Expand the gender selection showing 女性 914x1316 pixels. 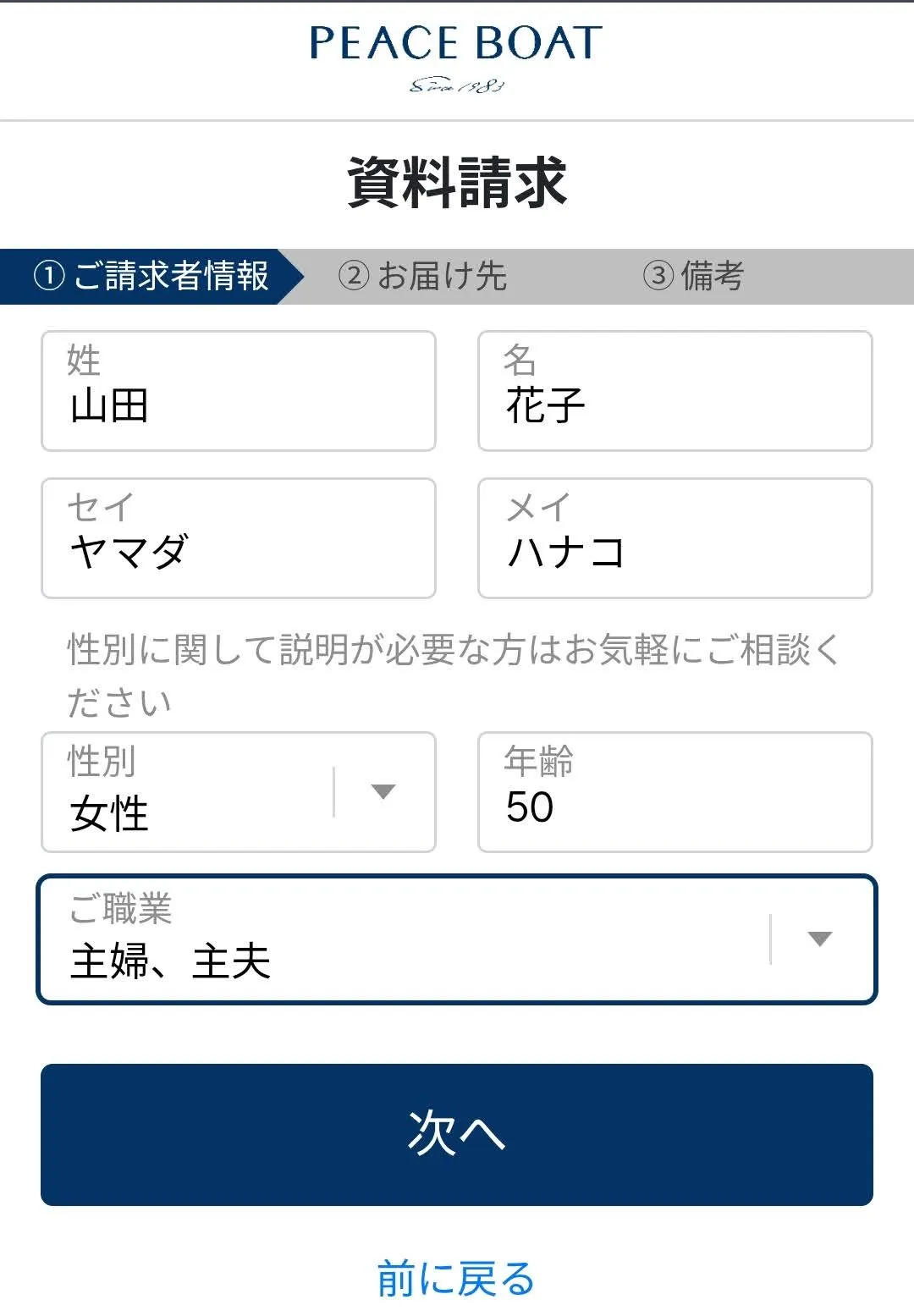coord(383,791)
